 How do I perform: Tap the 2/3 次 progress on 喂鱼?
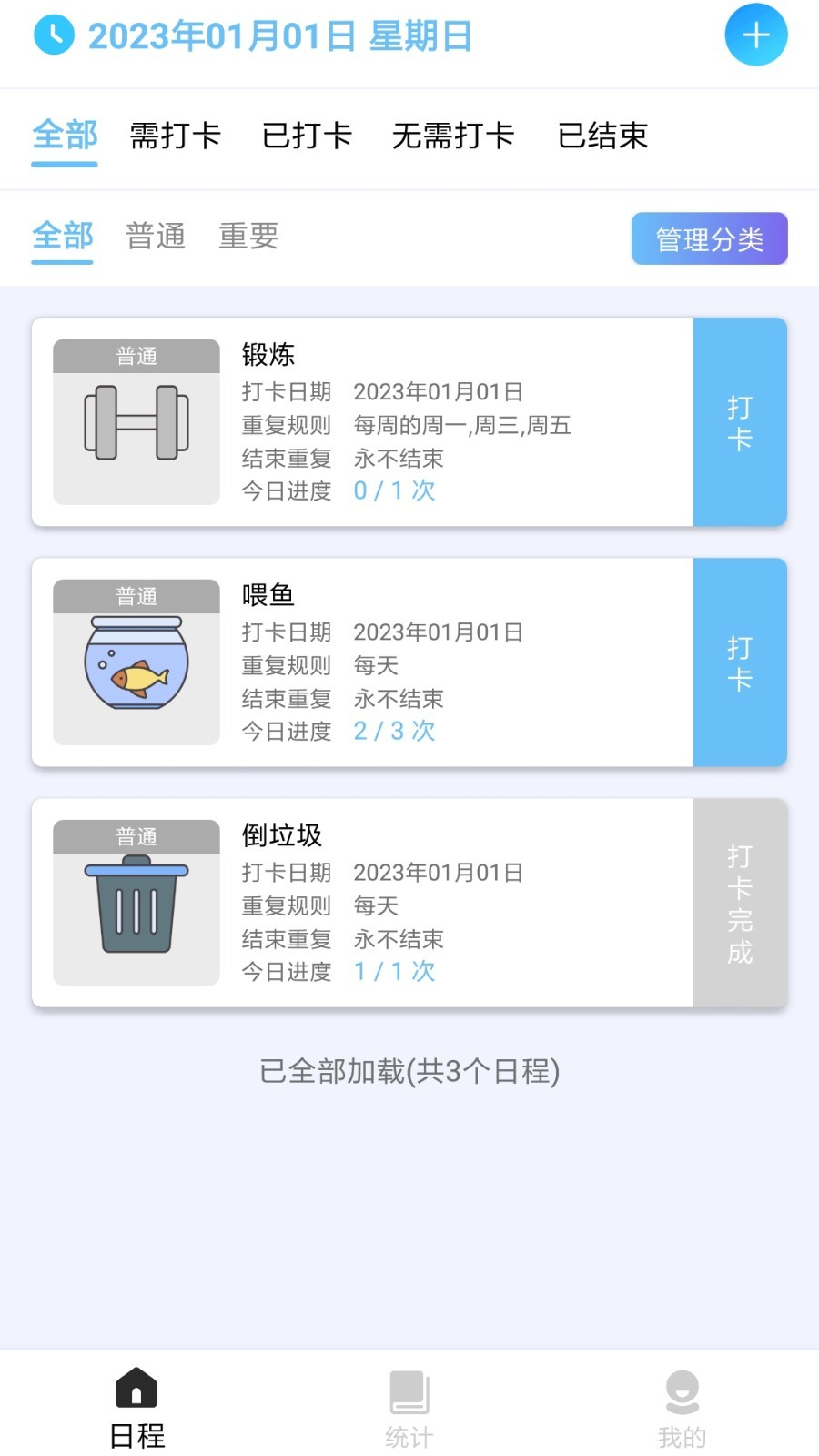(x=394, y=731)
